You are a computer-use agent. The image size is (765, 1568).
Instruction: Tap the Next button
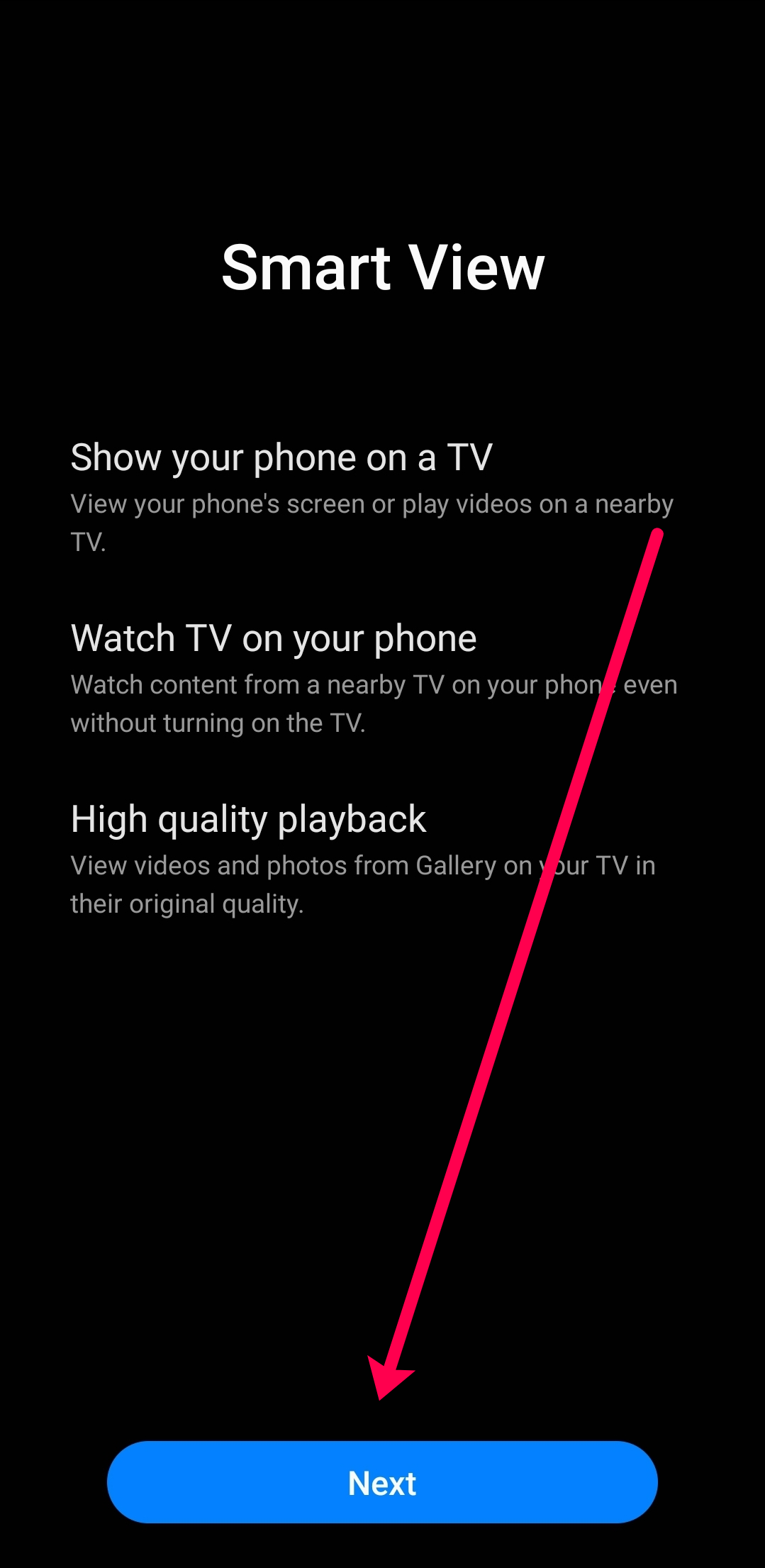point(382,1481)
